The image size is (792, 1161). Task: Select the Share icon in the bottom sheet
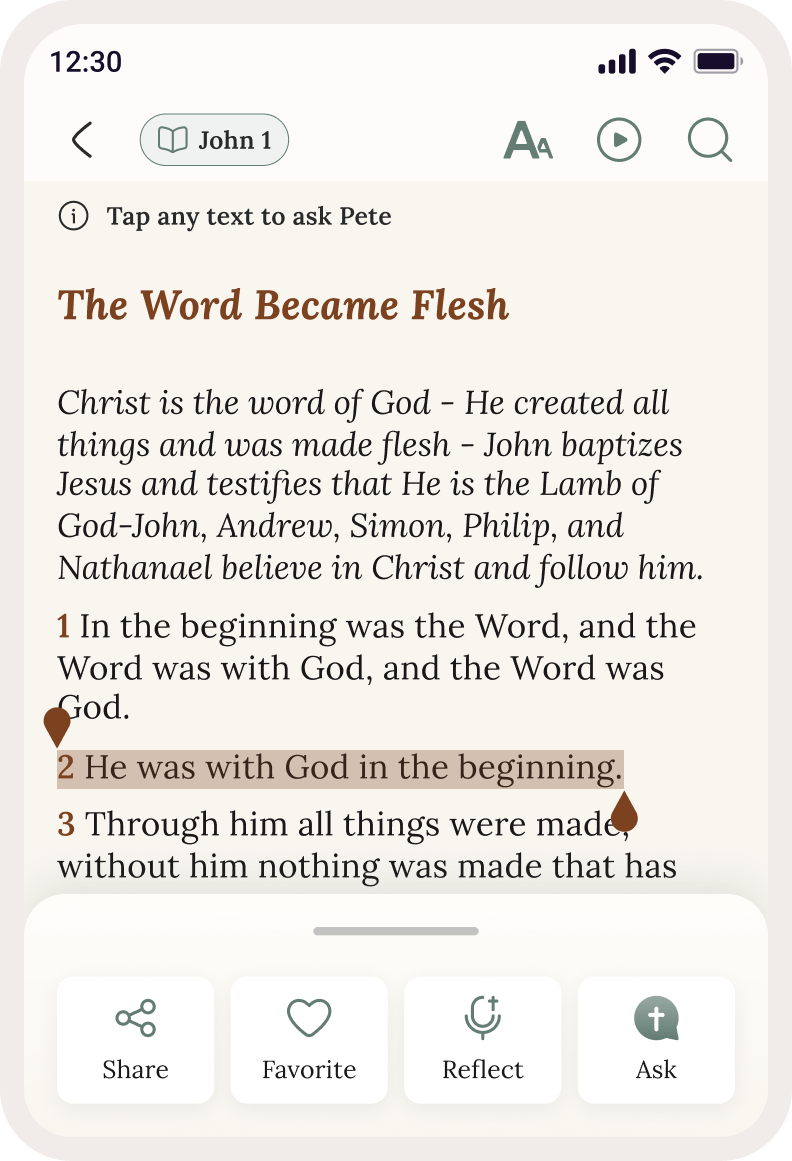(x=135, y=1015)
